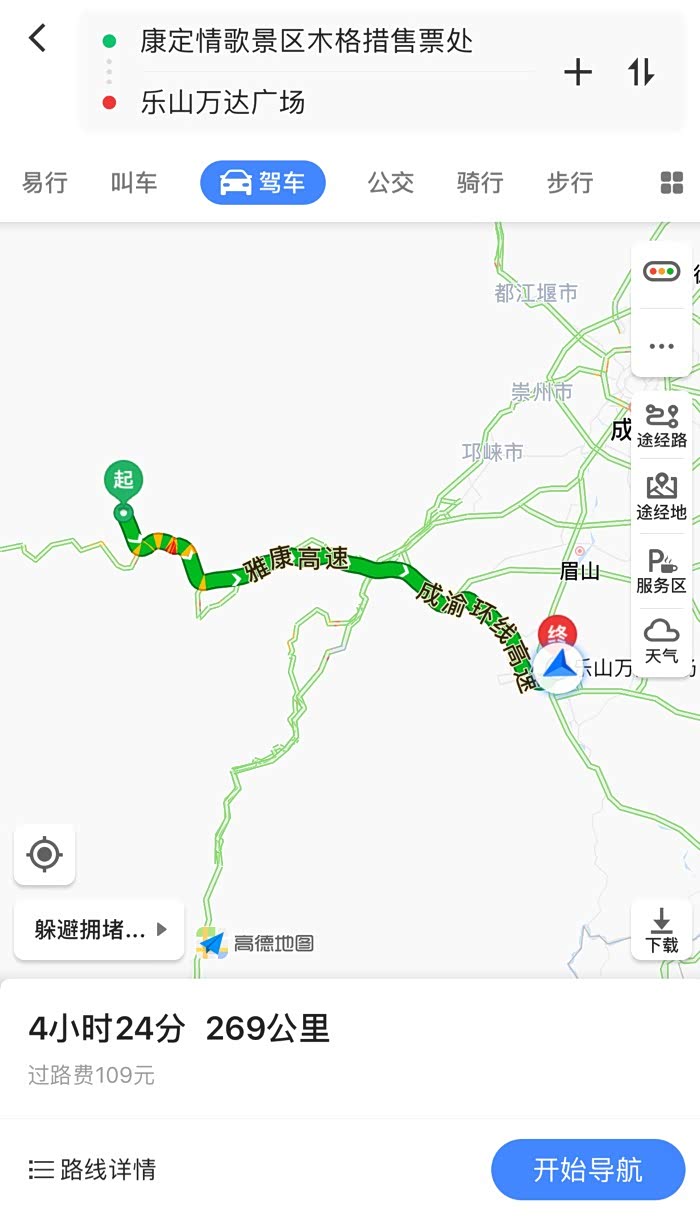Switch to the 步行 walking tab
Viewport: 700px width, 1221px height.
(x=570, y=183)
